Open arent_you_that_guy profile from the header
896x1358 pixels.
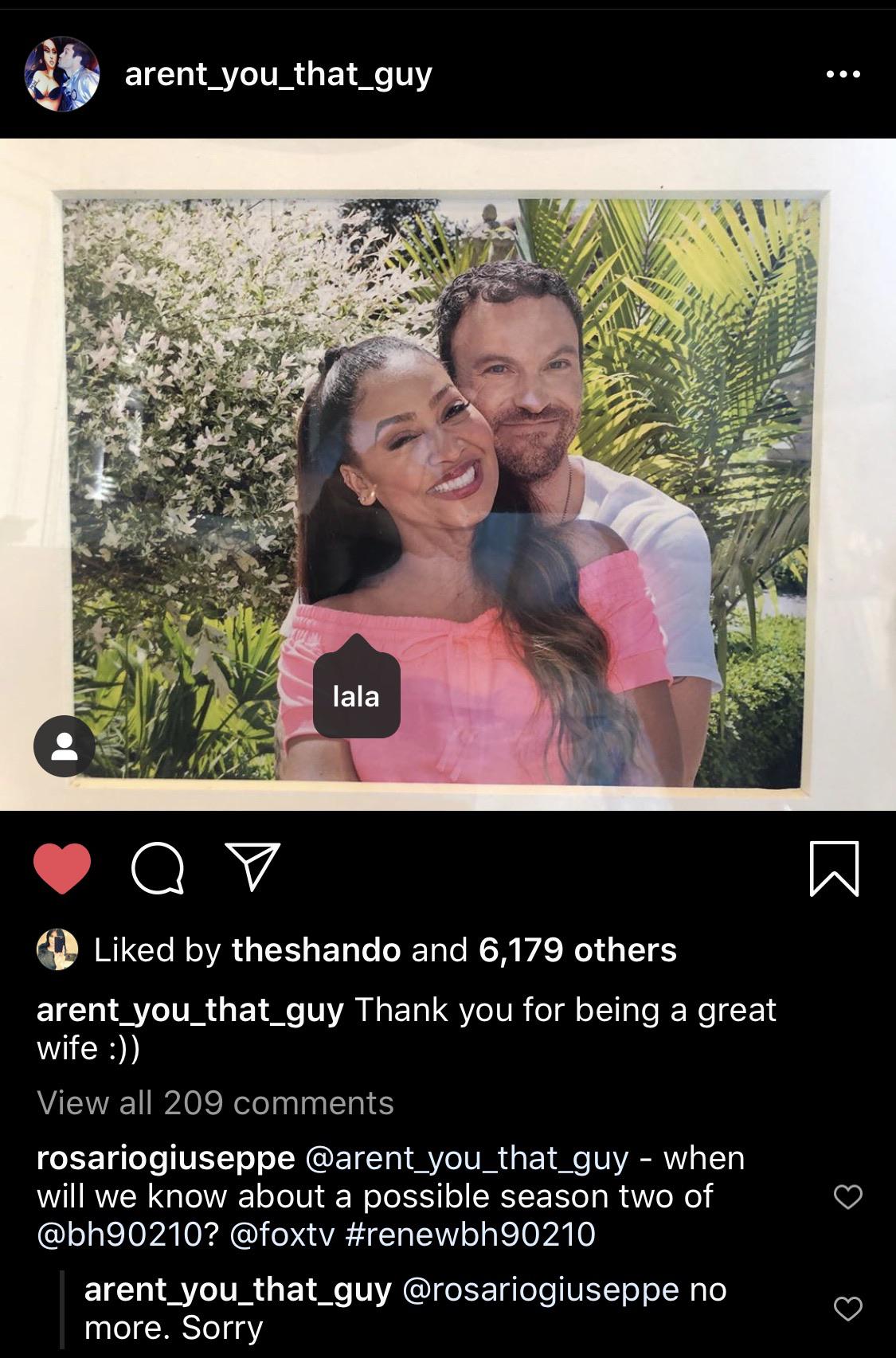coord(278,74)
